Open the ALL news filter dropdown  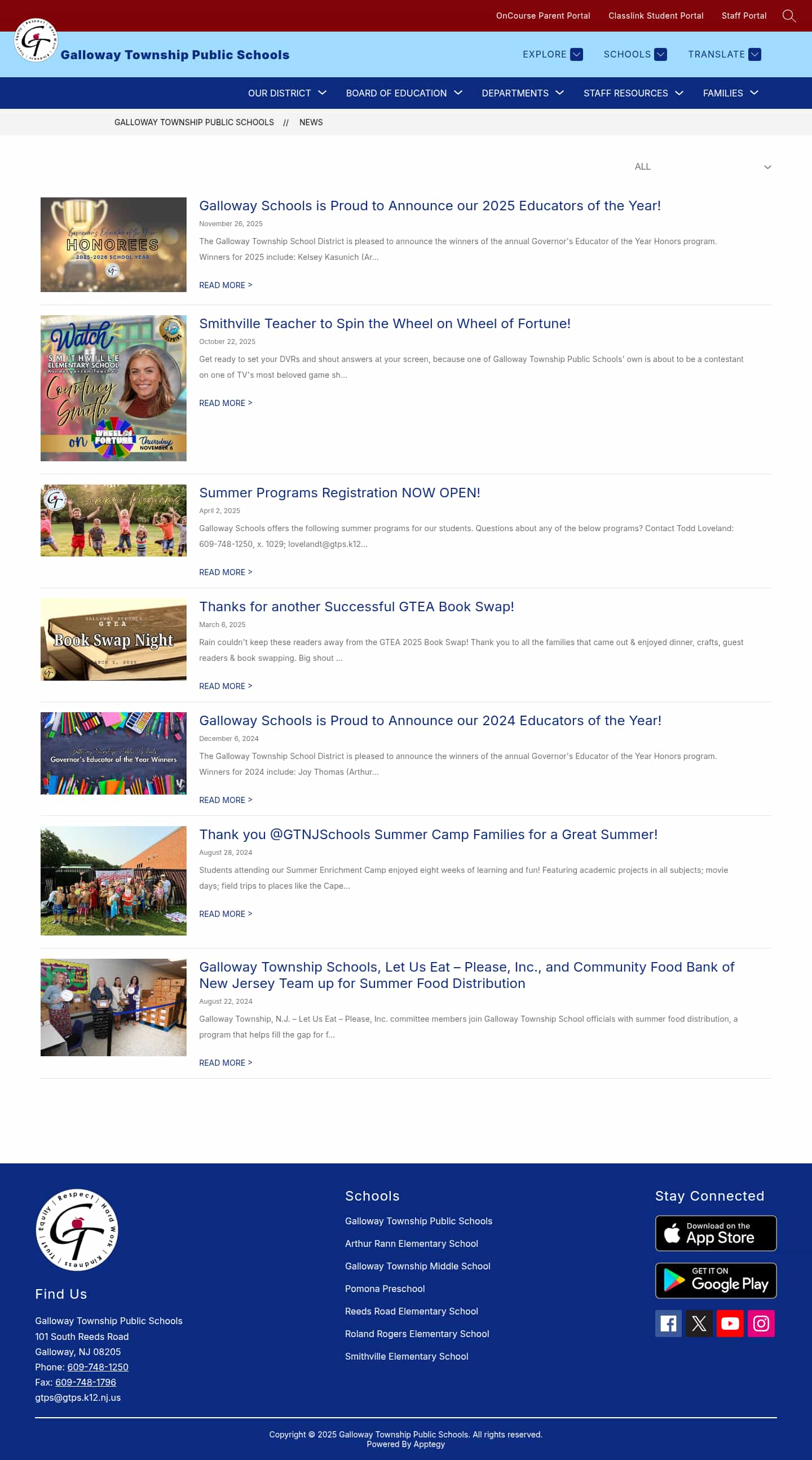click(702, 166)
